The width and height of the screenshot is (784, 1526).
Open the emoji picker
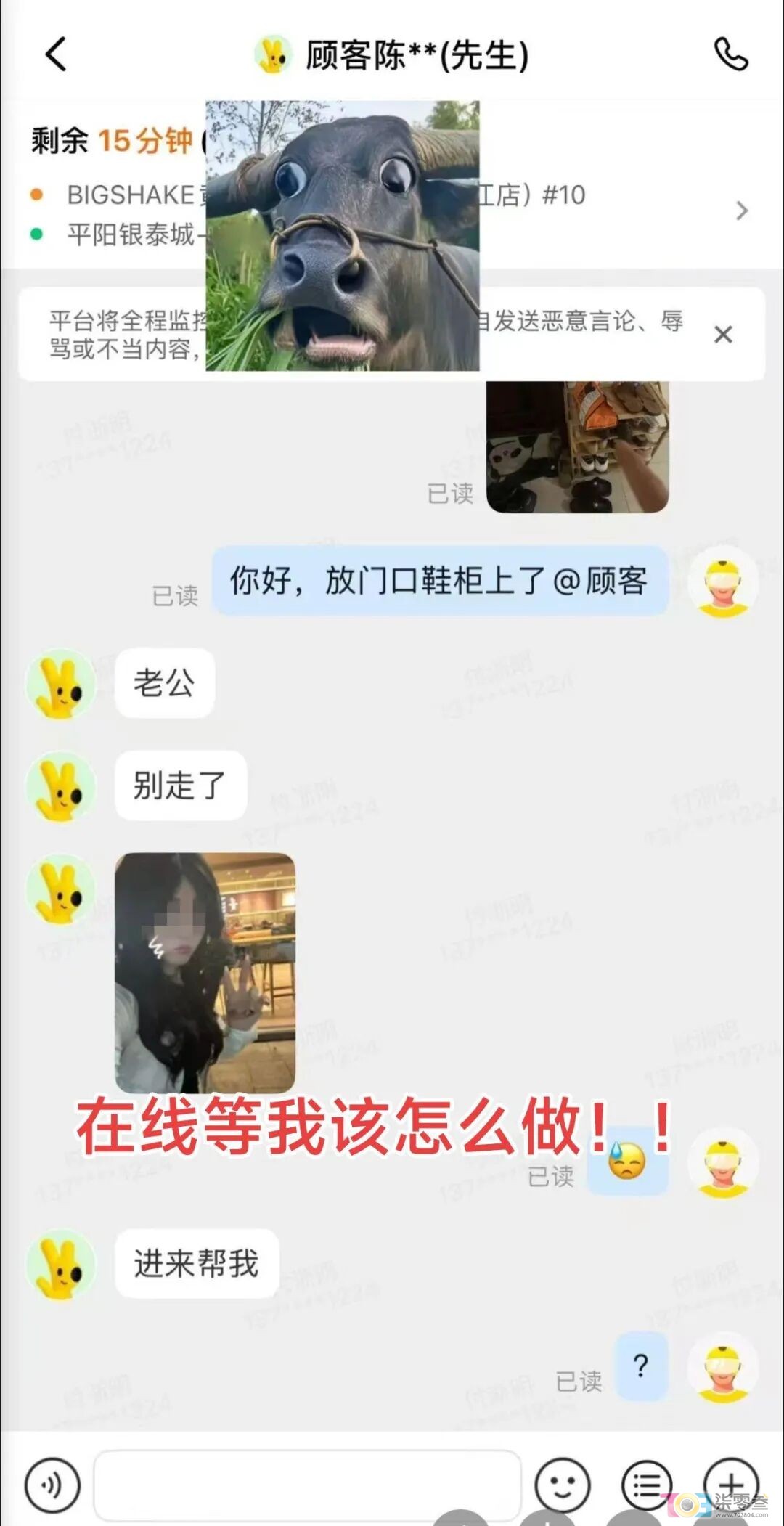pyautogui.click(x=562, y=1485)
